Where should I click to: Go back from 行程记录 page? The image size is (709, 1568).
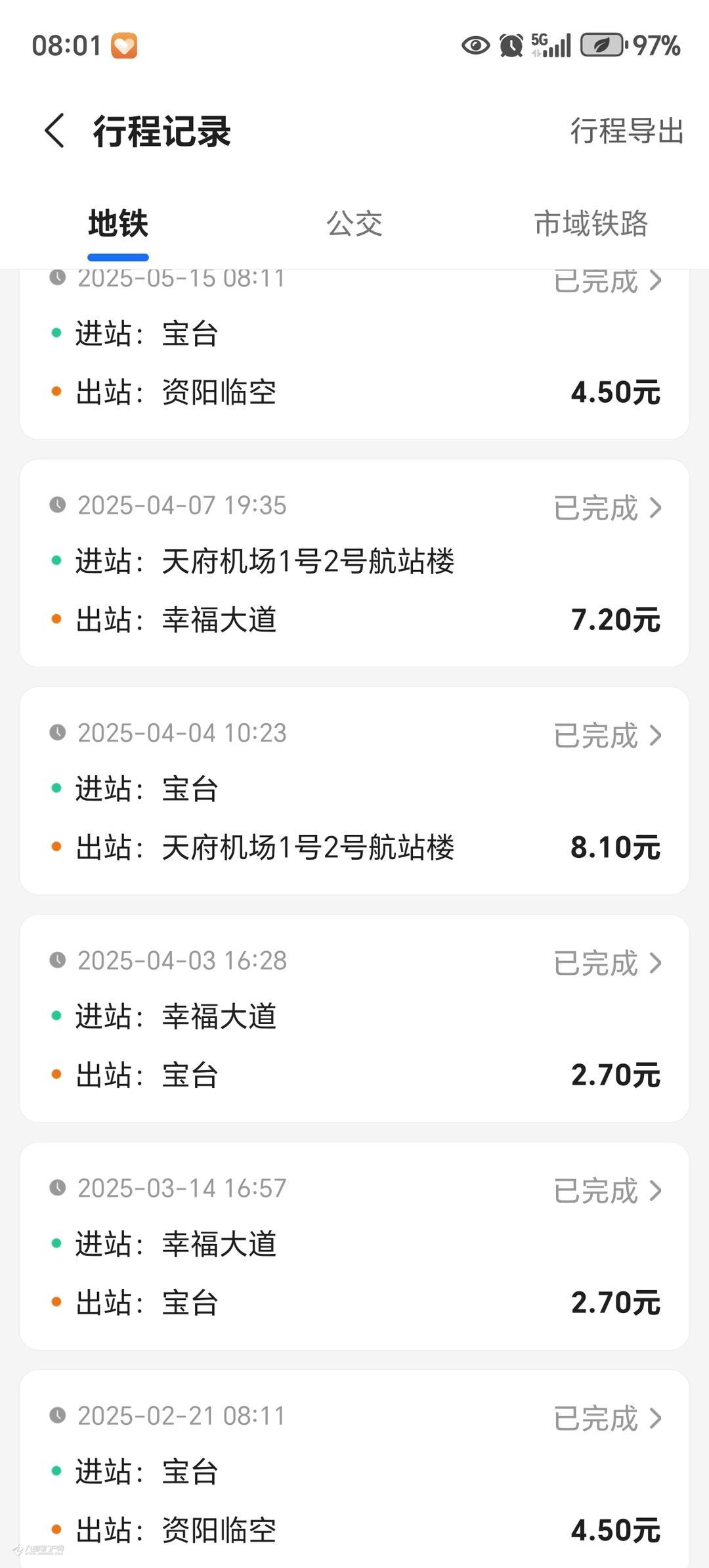click(x=55, y=131)
